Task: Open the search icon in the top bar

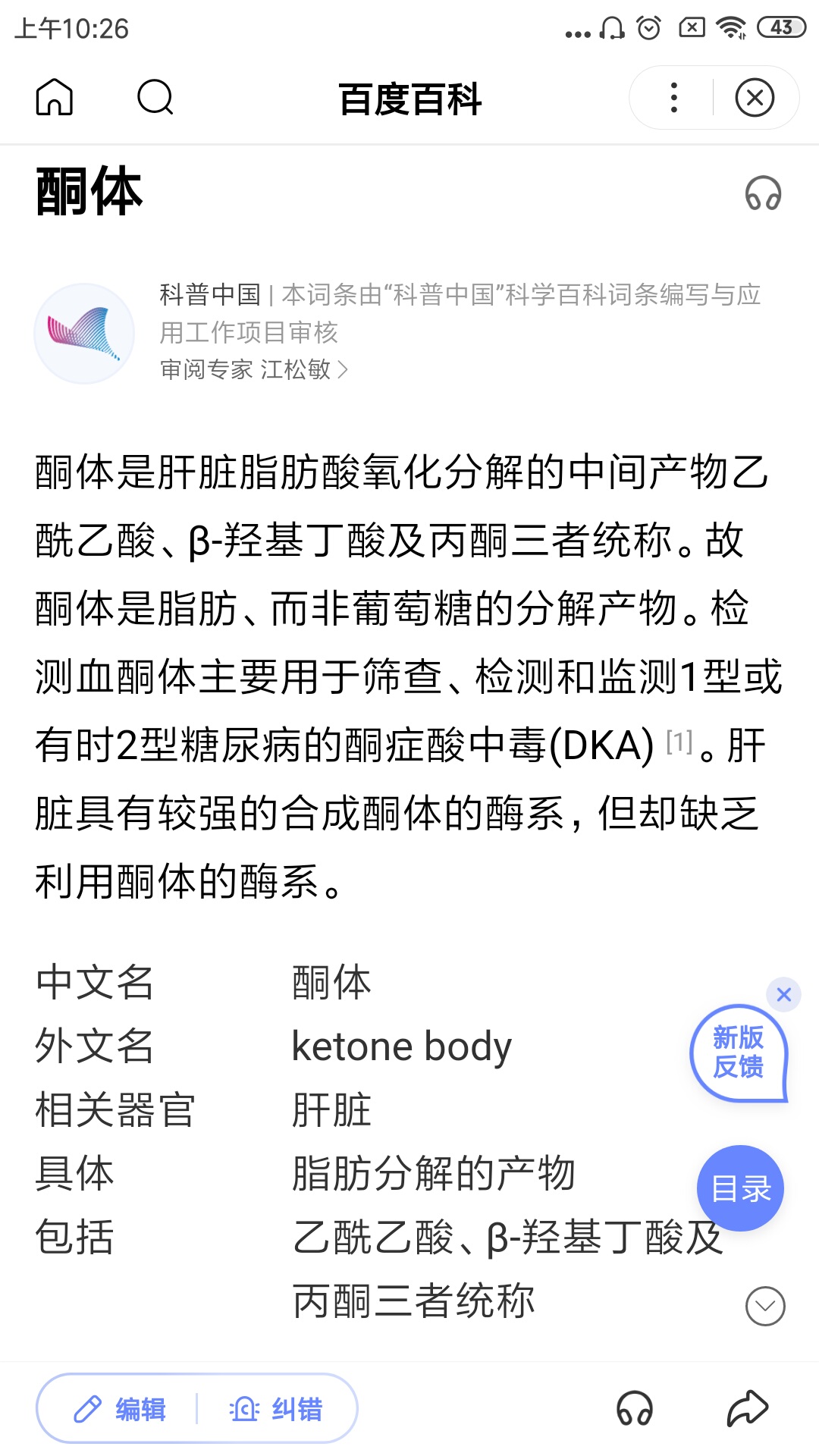Action: (x=155, y=97)
